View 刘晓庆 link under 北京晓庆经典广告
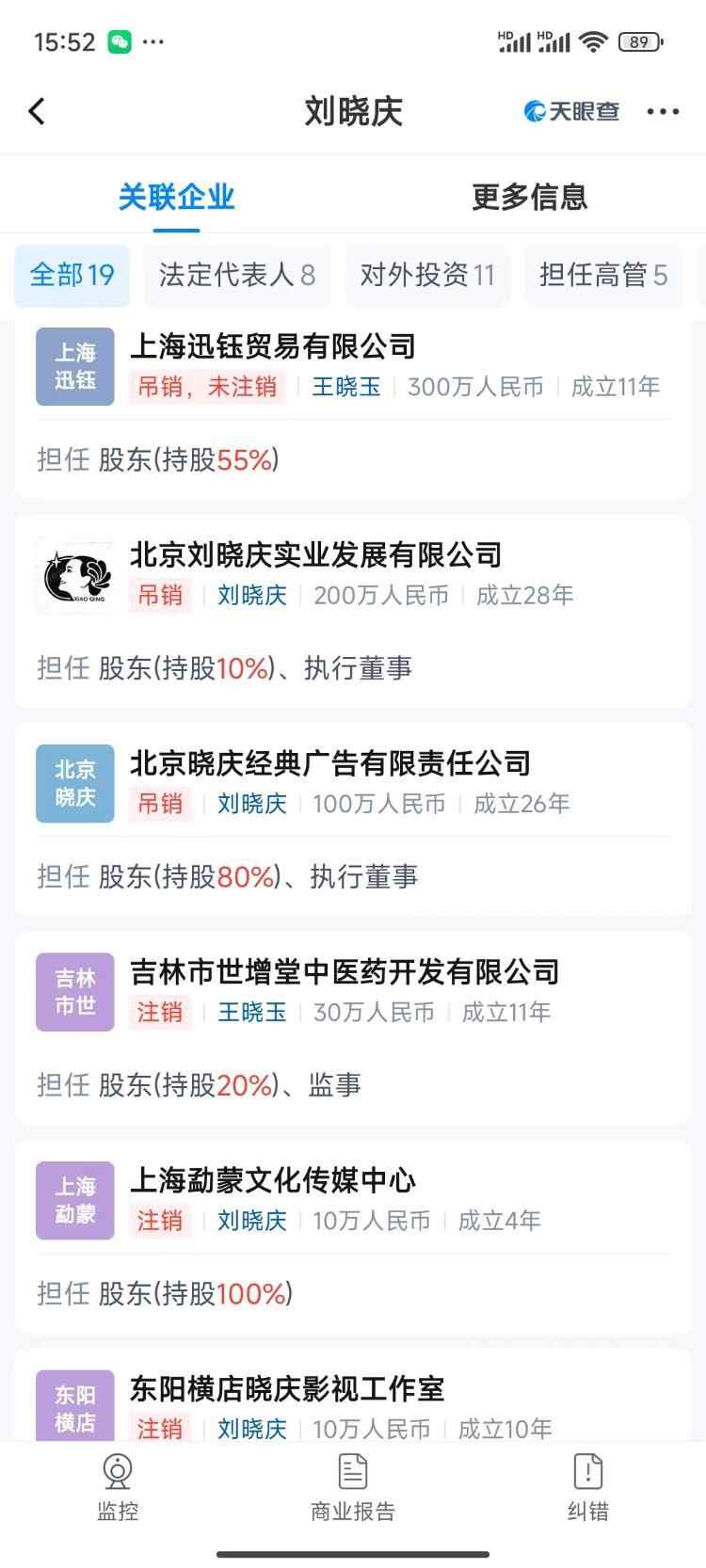The width and height of the screenshot is (706, 1568). (x=251, y=804)
